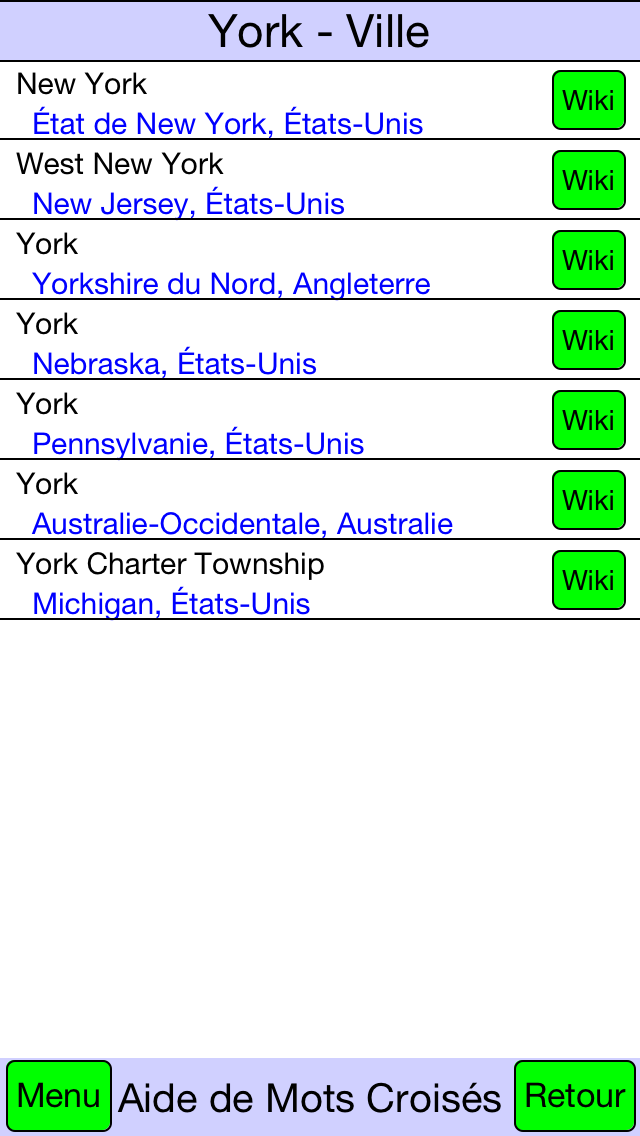Open Wiki for West New York

point(589,180)
